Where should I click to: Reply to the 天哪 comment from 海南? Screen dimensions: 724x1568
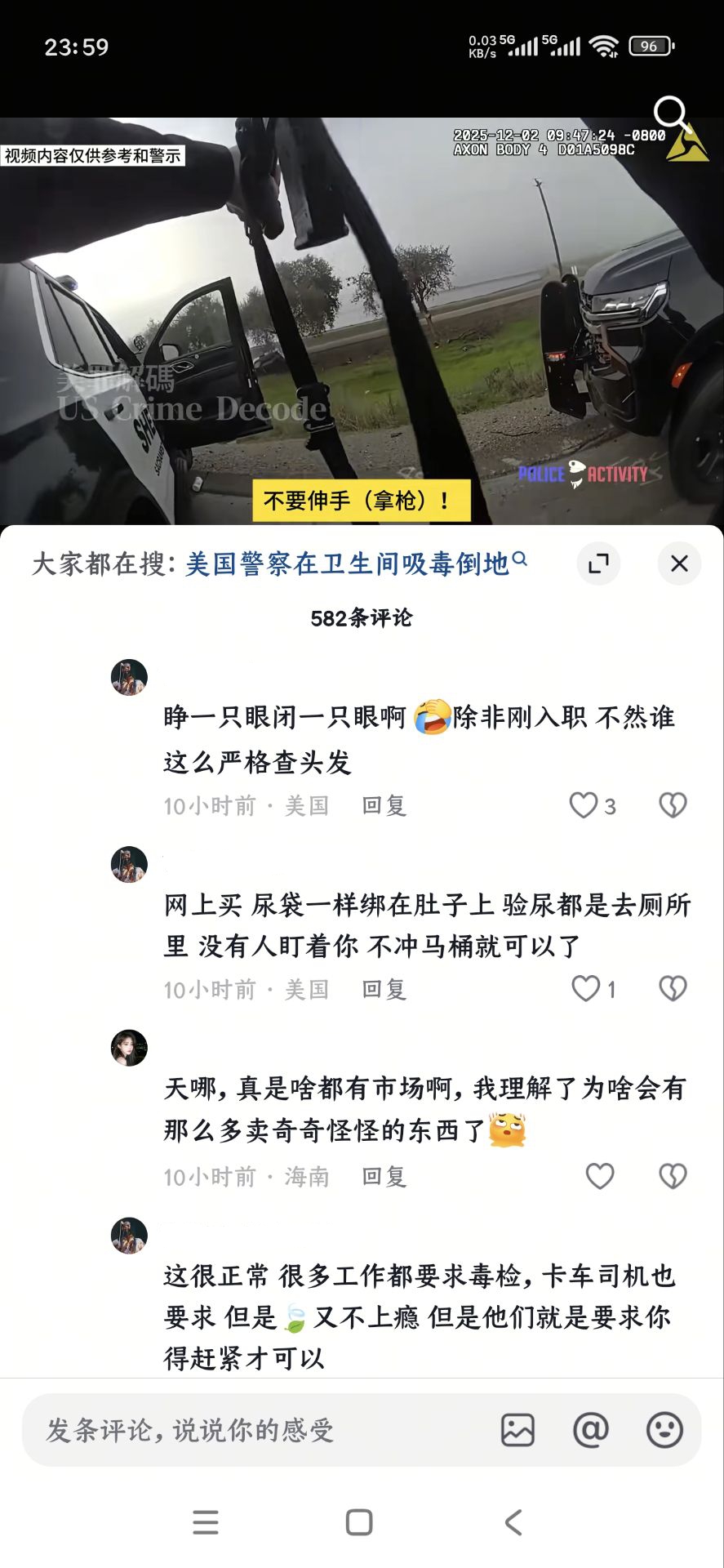coord(384,1177)
